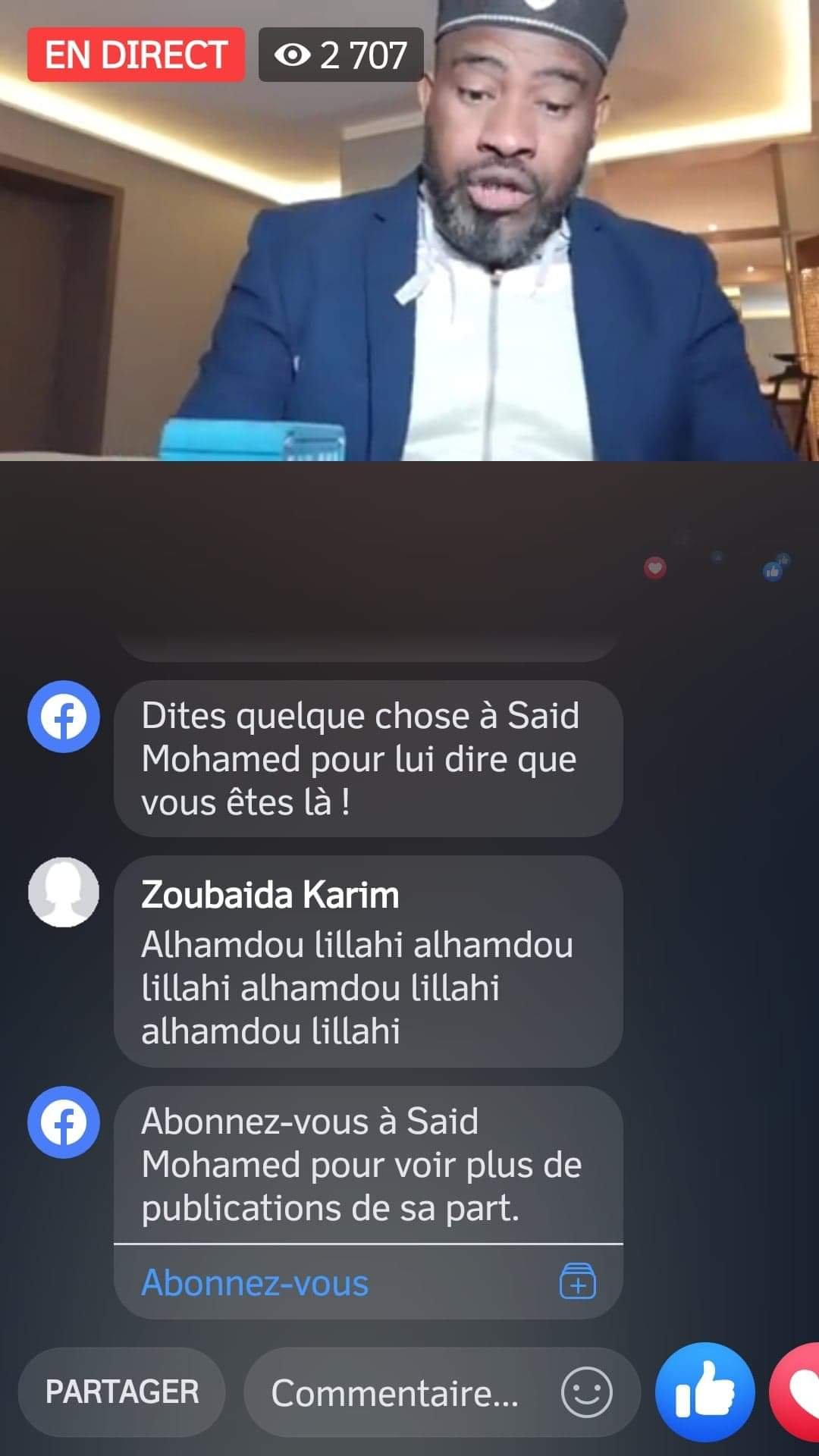This screenshot has width=819, height=1456.
Task: Send a heart love reaction
Action: point(798,1392)
